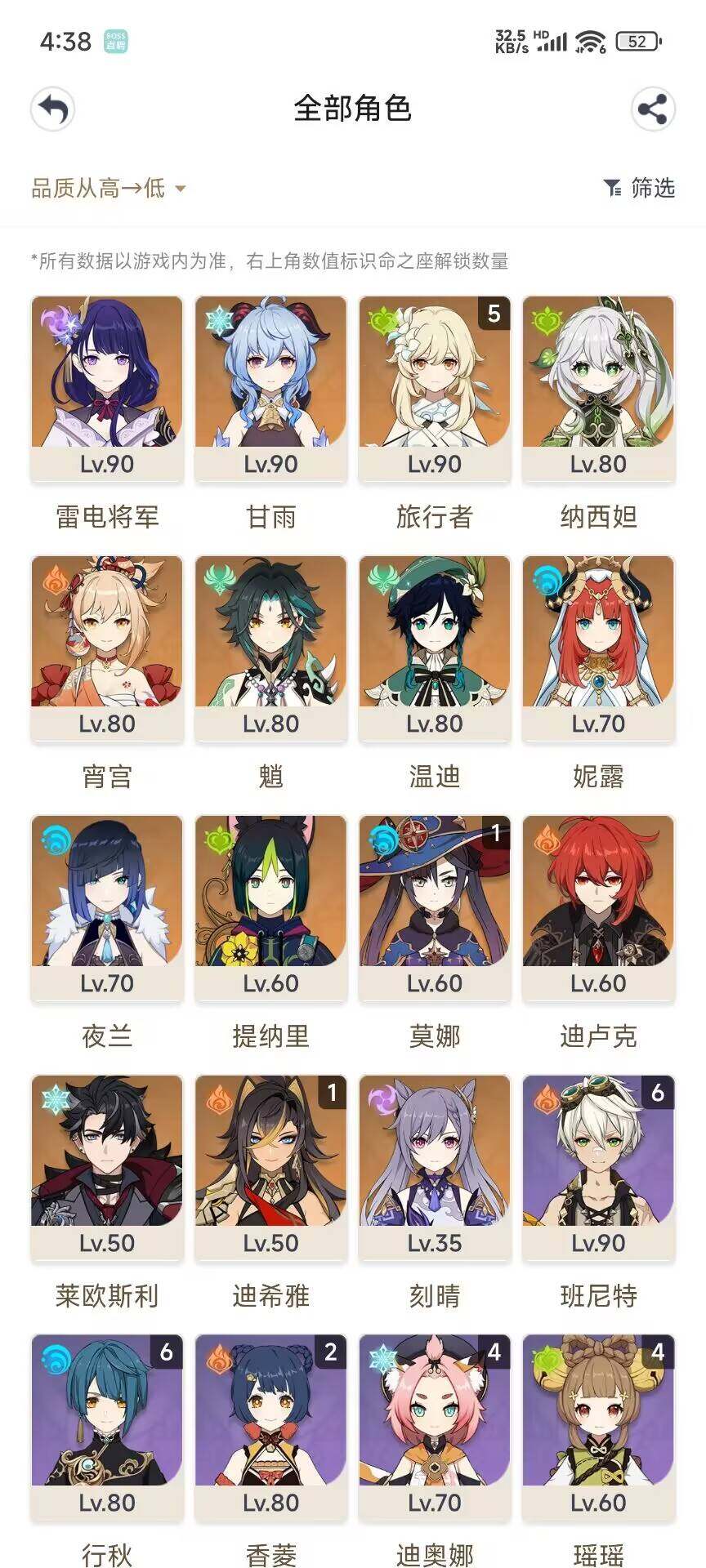Open 提纳里 character card
Image resolution: width=706 pixels, height=1568 pixels.
pyautogui.click(x=270, y=907)
